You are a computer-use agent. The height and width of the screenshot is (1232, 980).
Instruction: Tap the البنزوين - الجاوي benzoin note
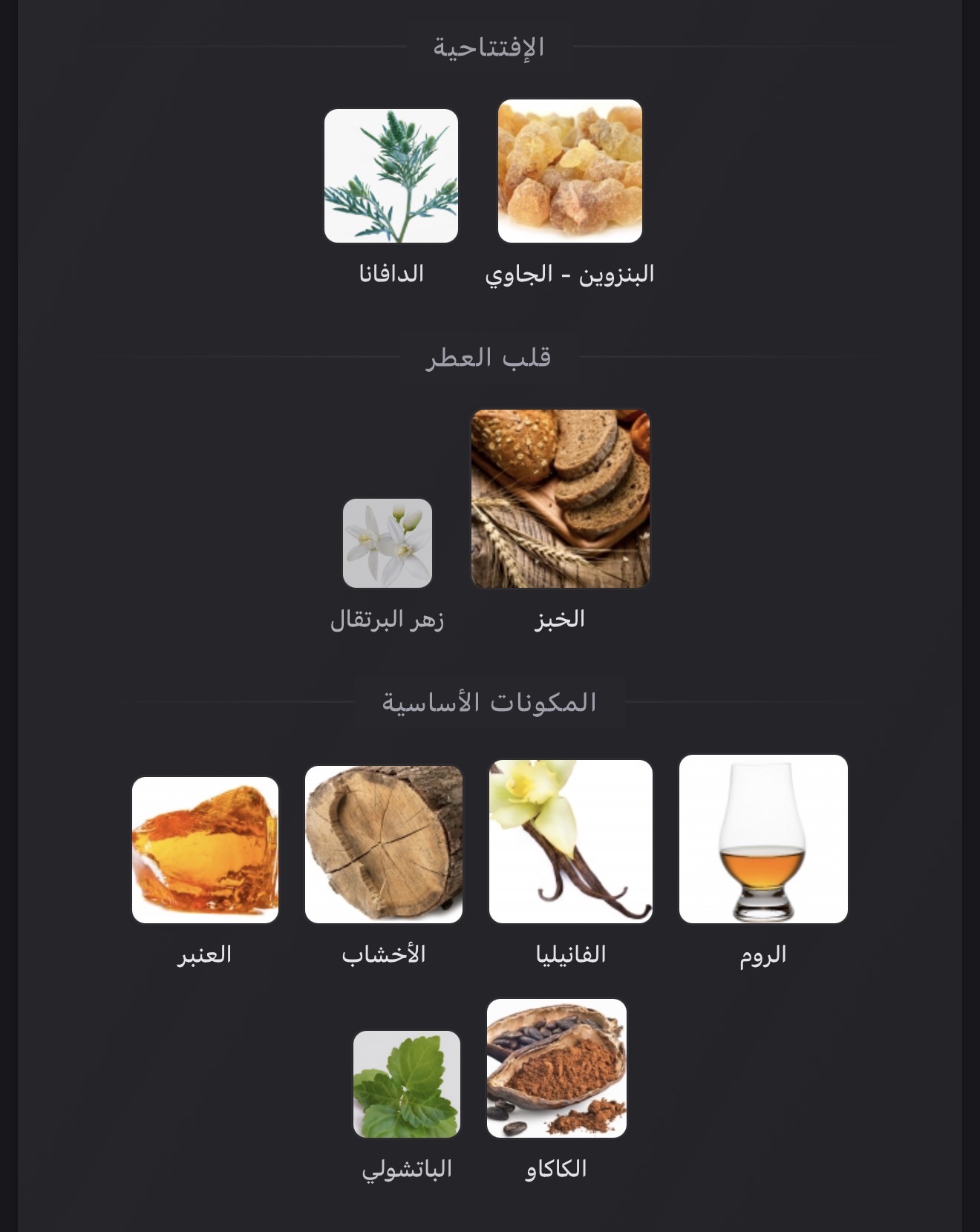(569, 171)
